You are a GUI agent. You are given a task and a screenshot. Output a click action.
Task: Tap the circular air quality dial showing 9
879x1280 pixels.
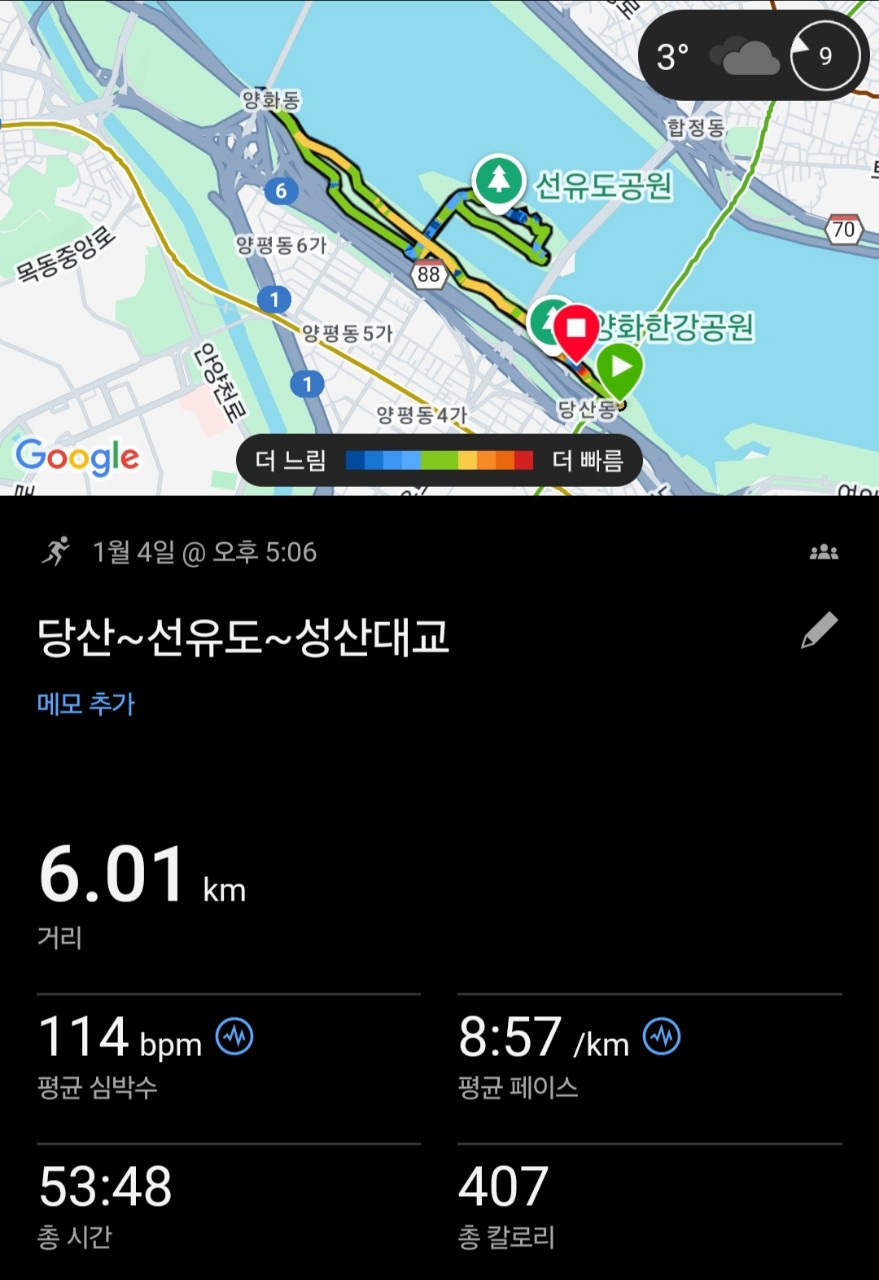click(x=827, y=57)
